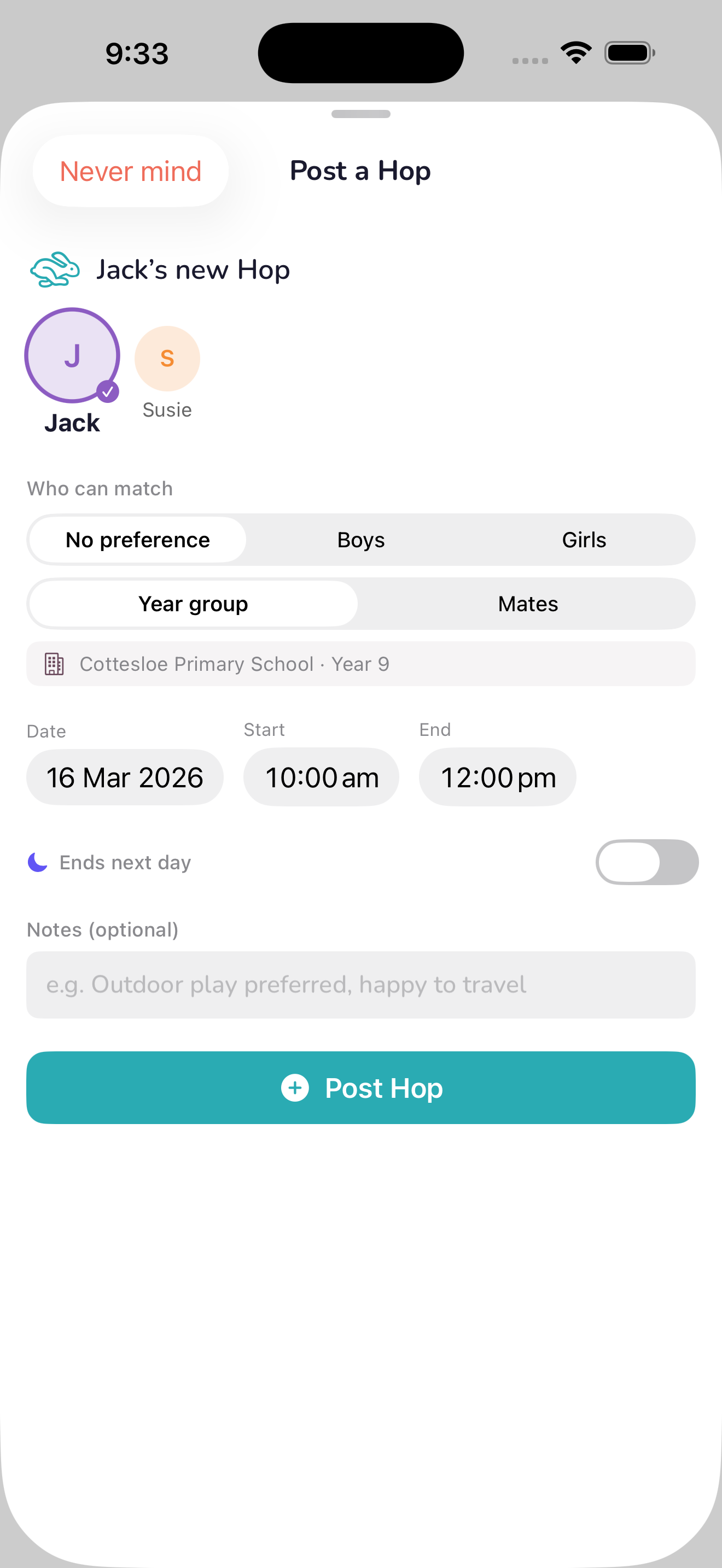Click the Never mind button
Screen dimensions: 722x1568
[x=130, y=171]
